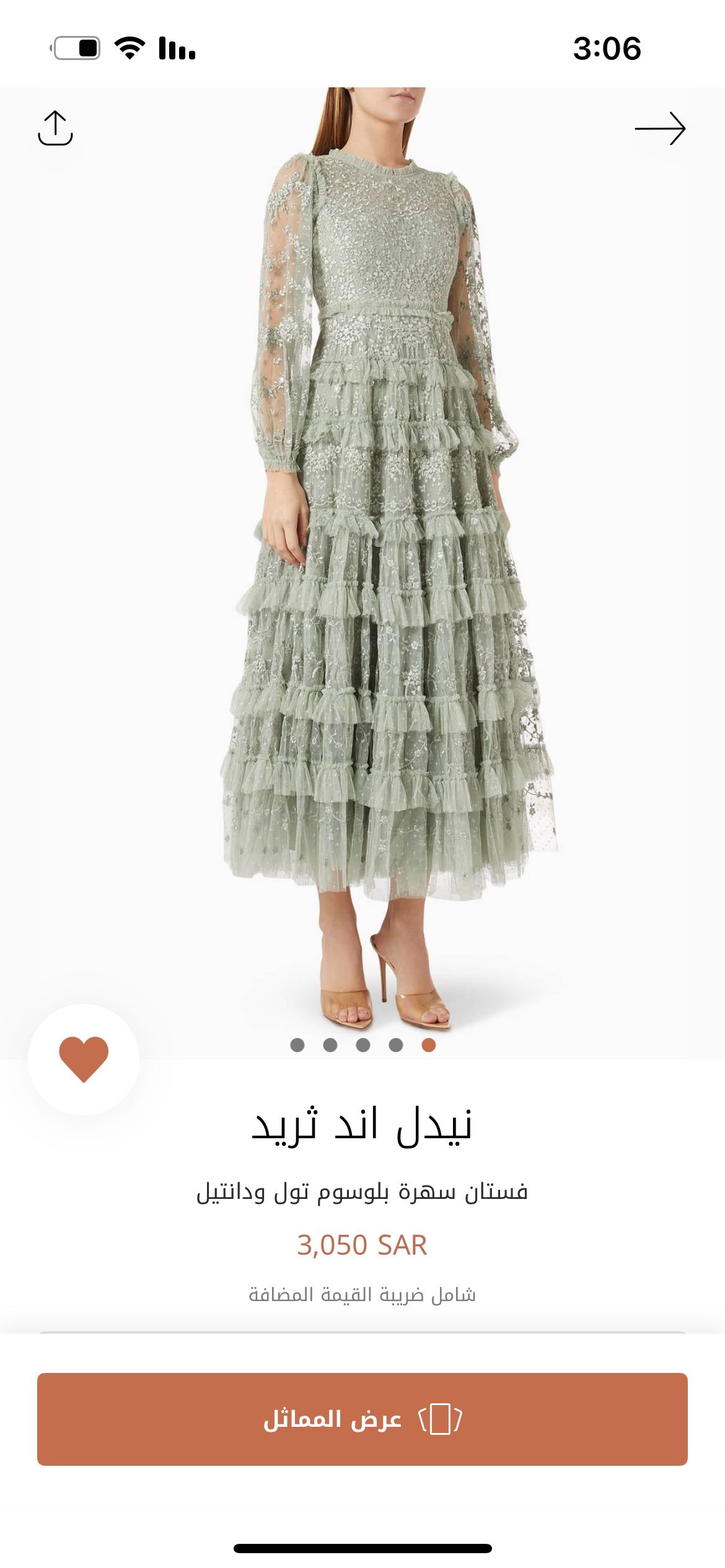Image resolution: width=725 pixels, height=1568 pixels.
Task: Toggle the heart favorite button
Action: (x=84, y=1059)
